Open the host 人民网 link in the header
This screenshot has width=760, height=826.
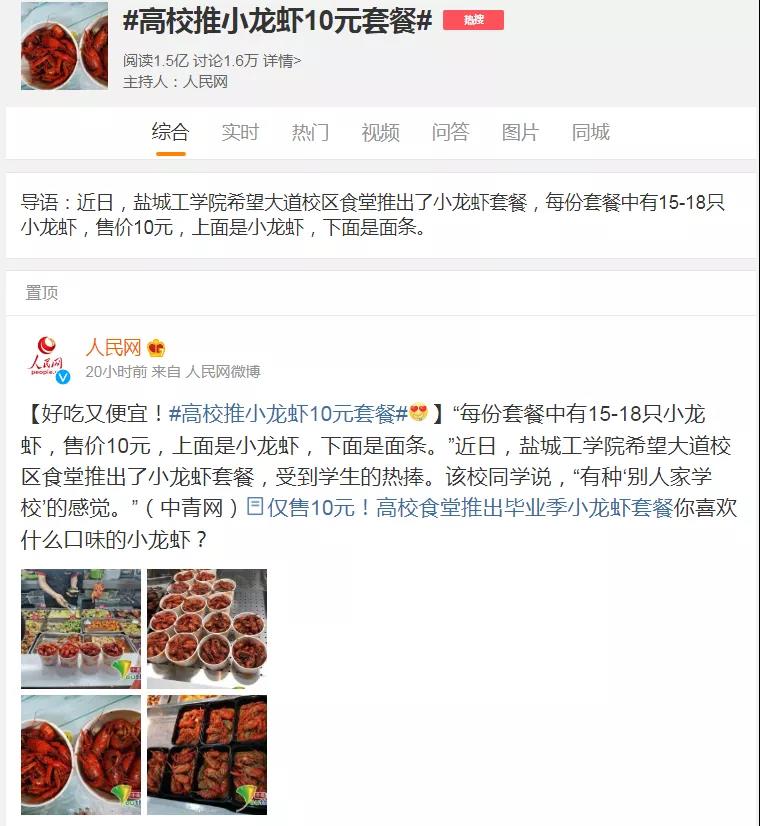click(205, 82)
